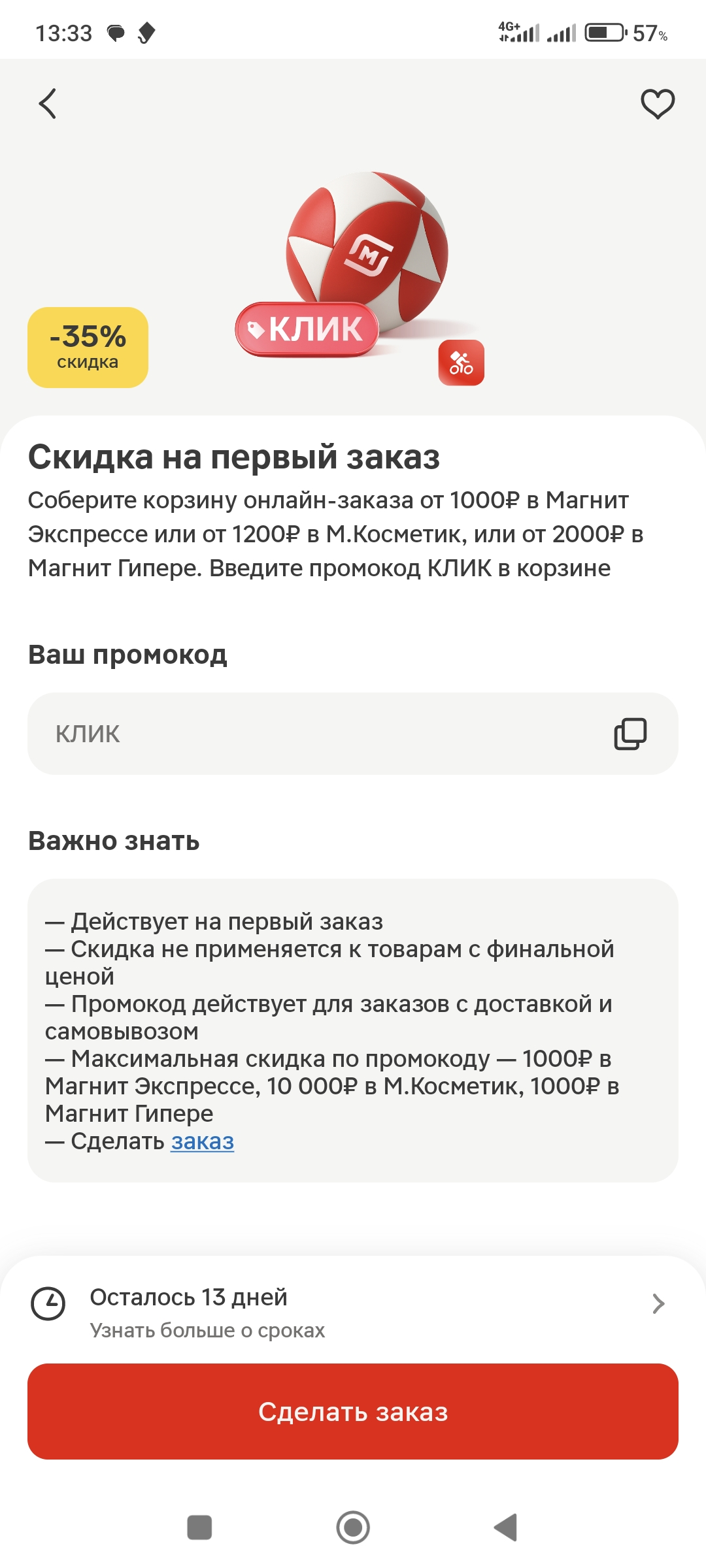
Task: Add this offer to favorites
Action: [658, 104]
